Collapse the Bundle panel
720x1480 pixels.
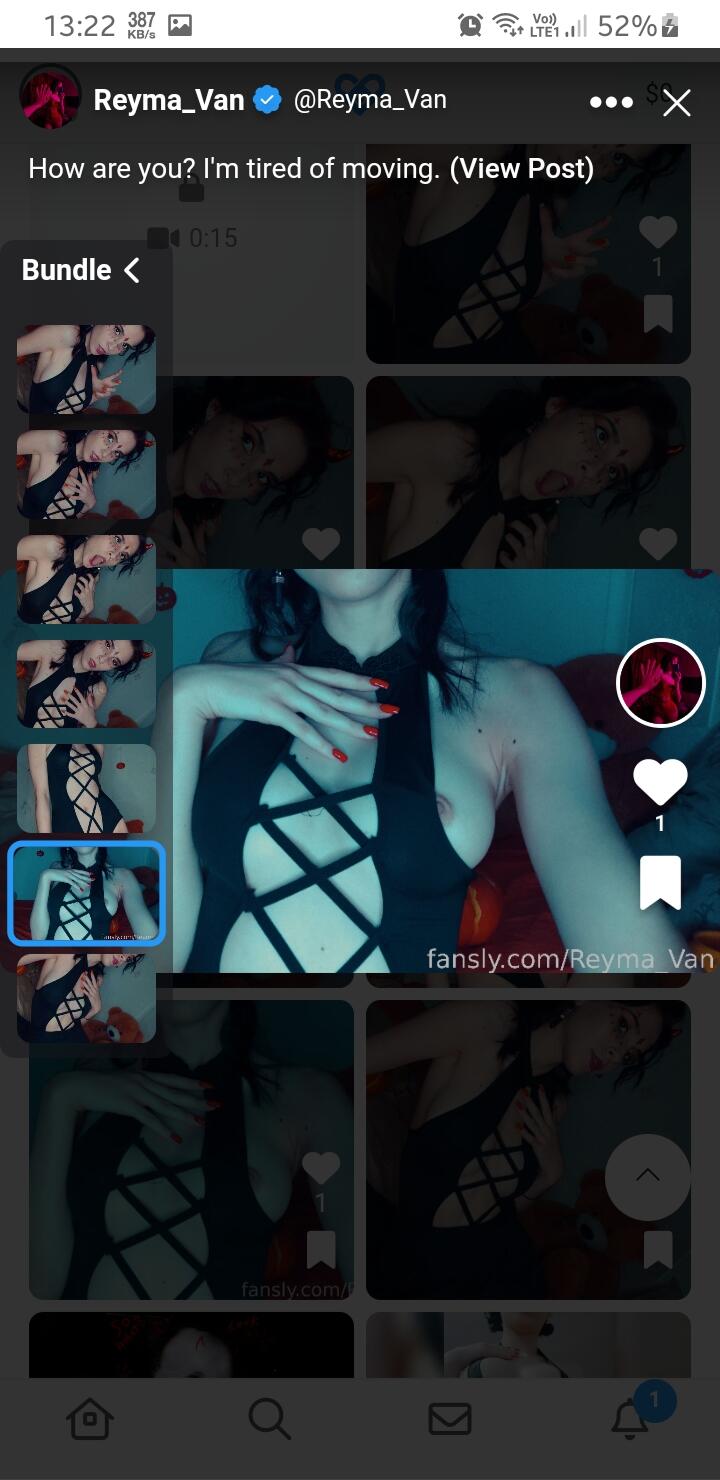pos(131,270)
